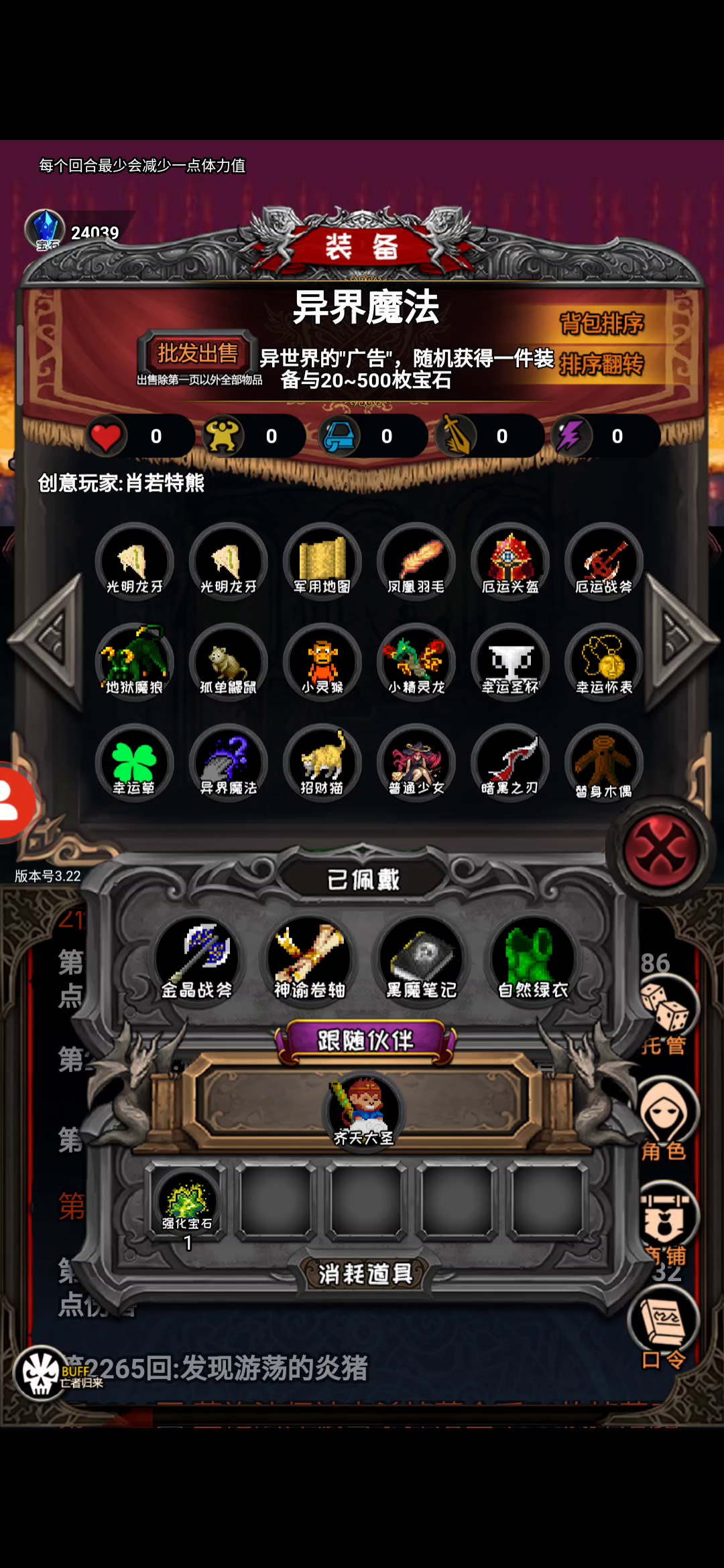724x1568 pixels.
Task: Select the 小精灵龙 item
Action: click(x=416, y=663)
